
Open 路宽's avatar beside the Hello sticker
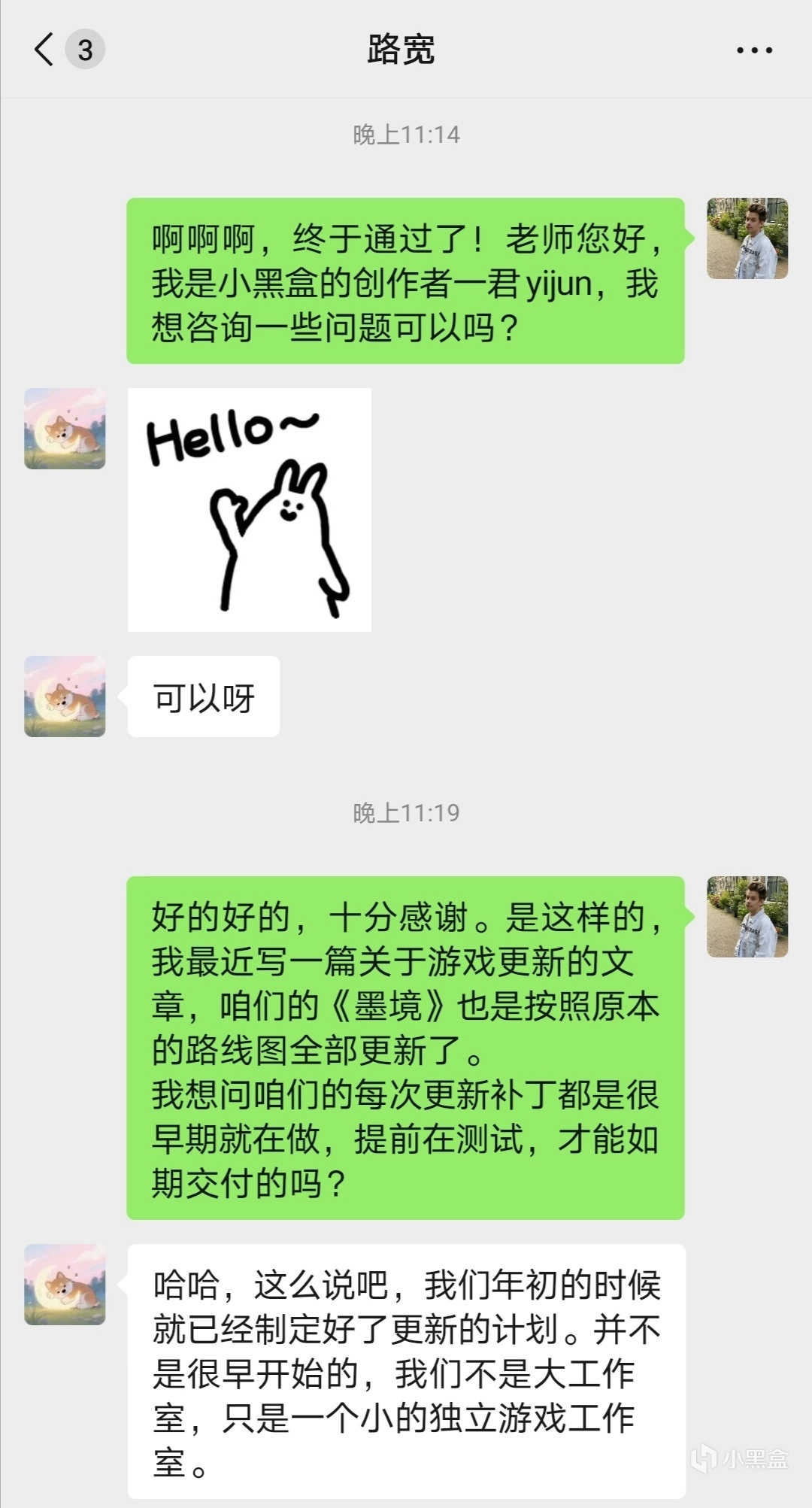65,429
